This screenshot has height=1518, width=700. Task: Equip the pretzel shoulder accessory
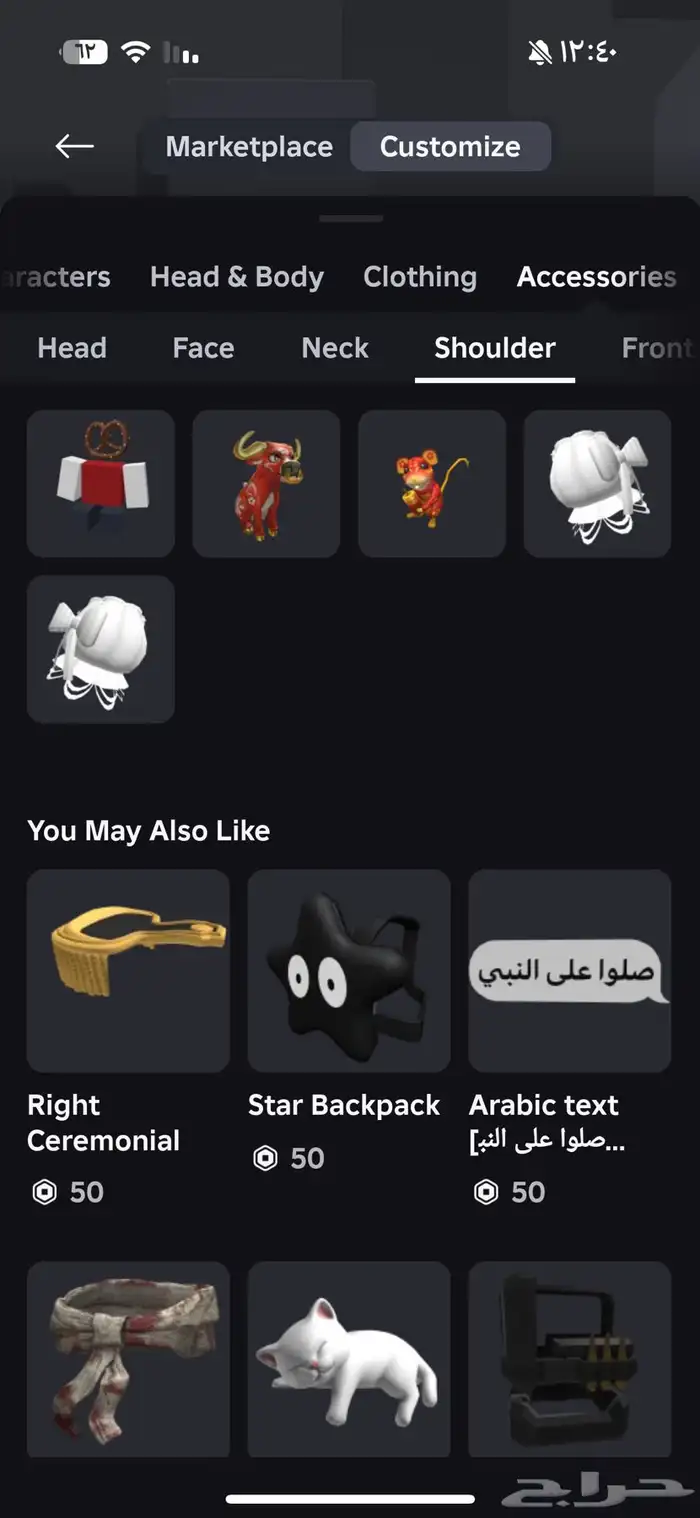point(101,483)
